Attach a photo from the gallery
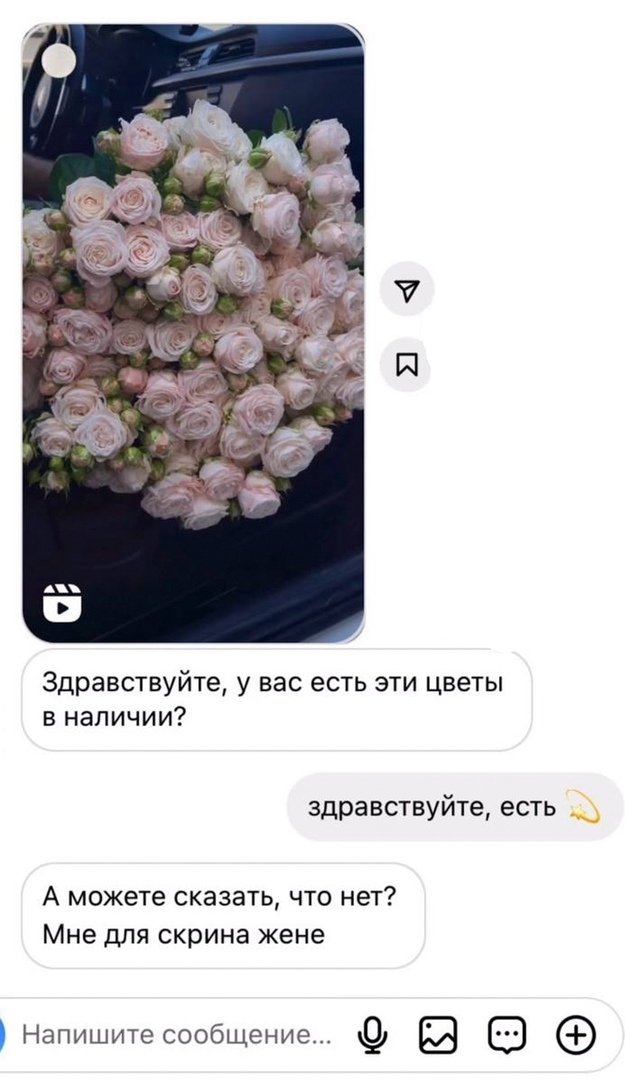Screen dimensions: 625x1080 point(438,1035)
